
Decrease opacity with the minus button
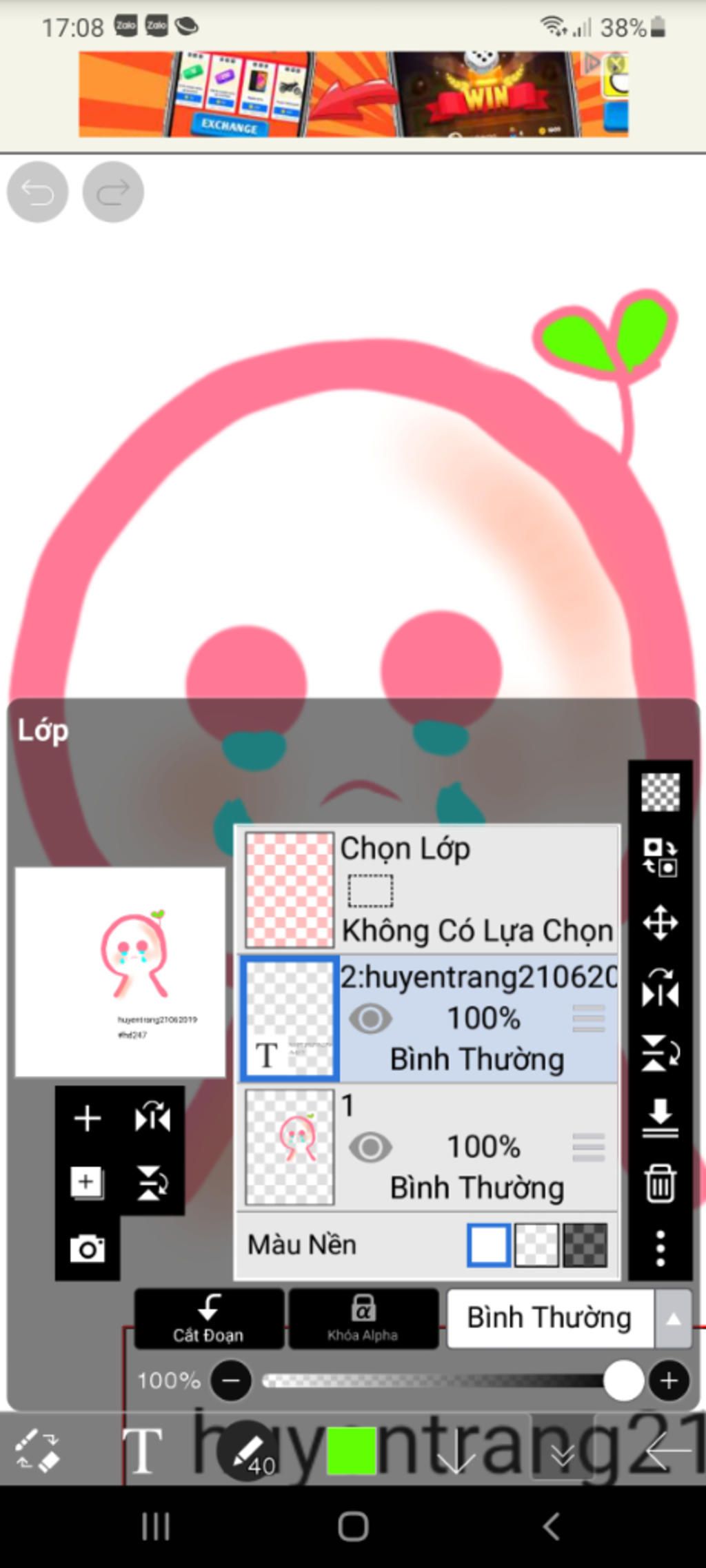[x=231, y=1381]
